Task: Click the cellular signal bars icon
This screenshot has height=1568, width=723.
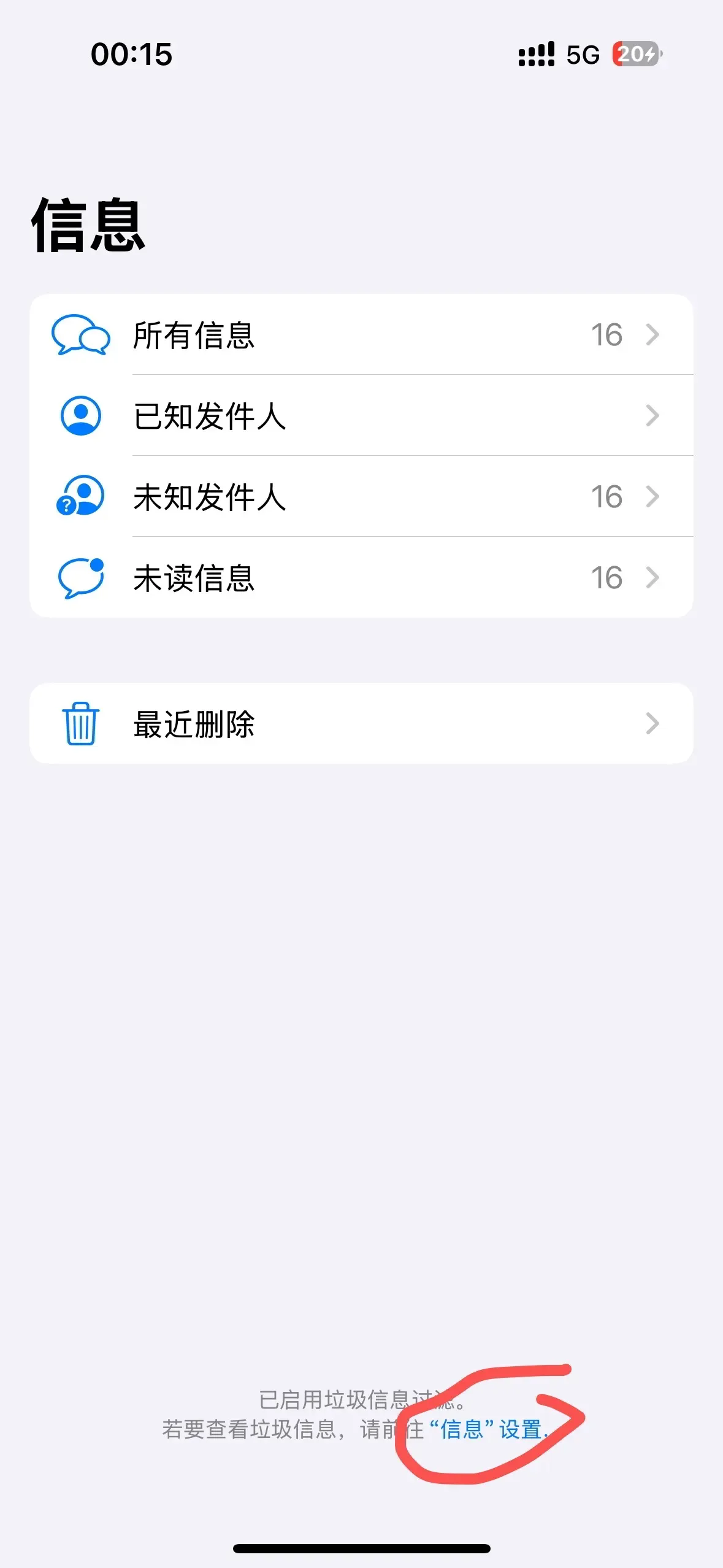Action: [536, 55]
